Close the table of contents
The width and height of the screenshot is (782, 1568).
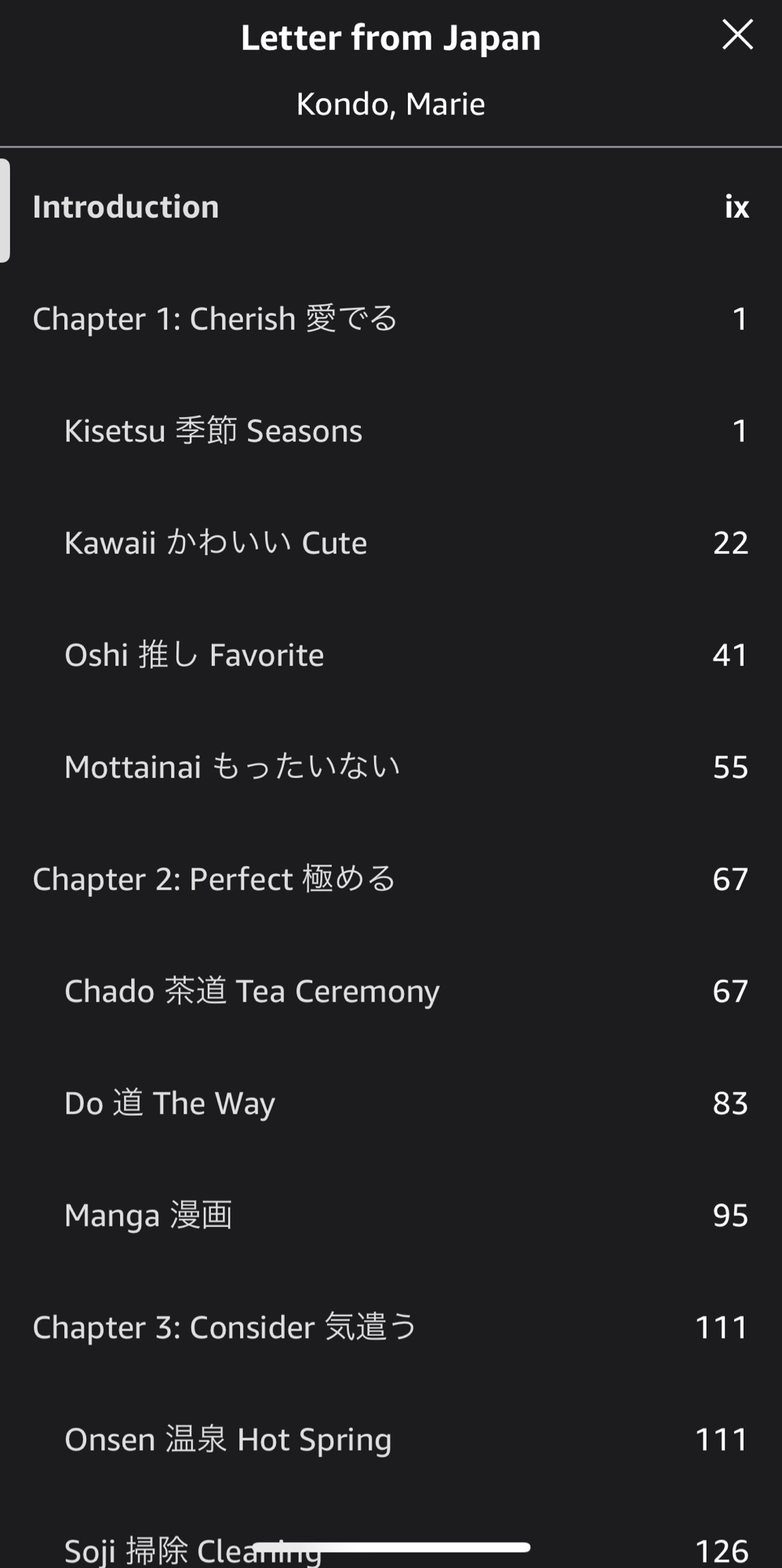coord(737,35)
